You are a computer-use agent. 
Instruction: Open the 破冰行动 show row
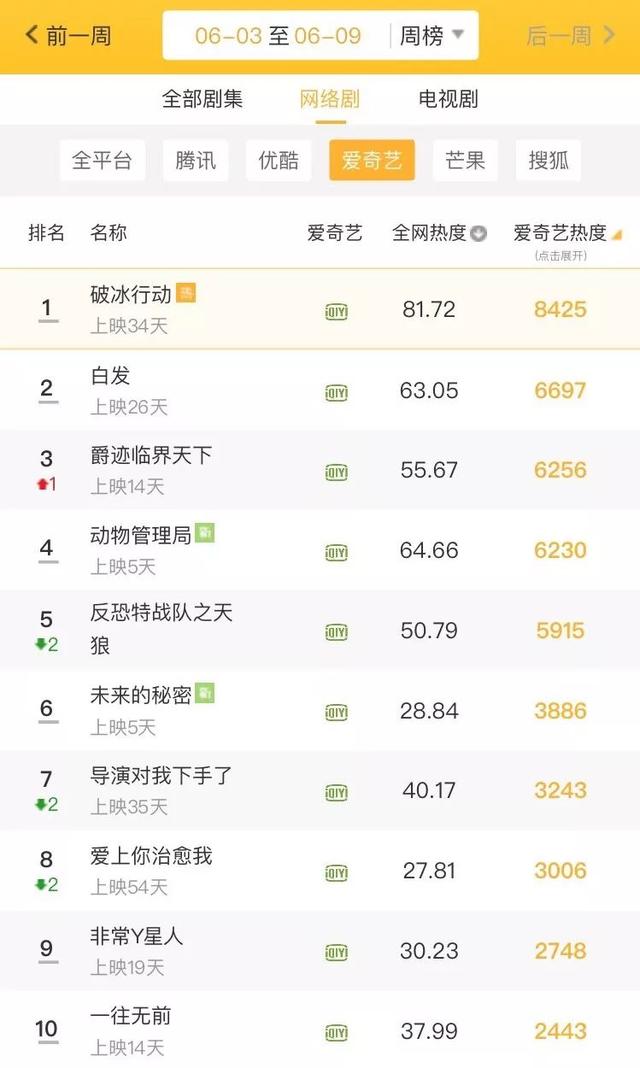pyautogui.click(x=130, y=294)
